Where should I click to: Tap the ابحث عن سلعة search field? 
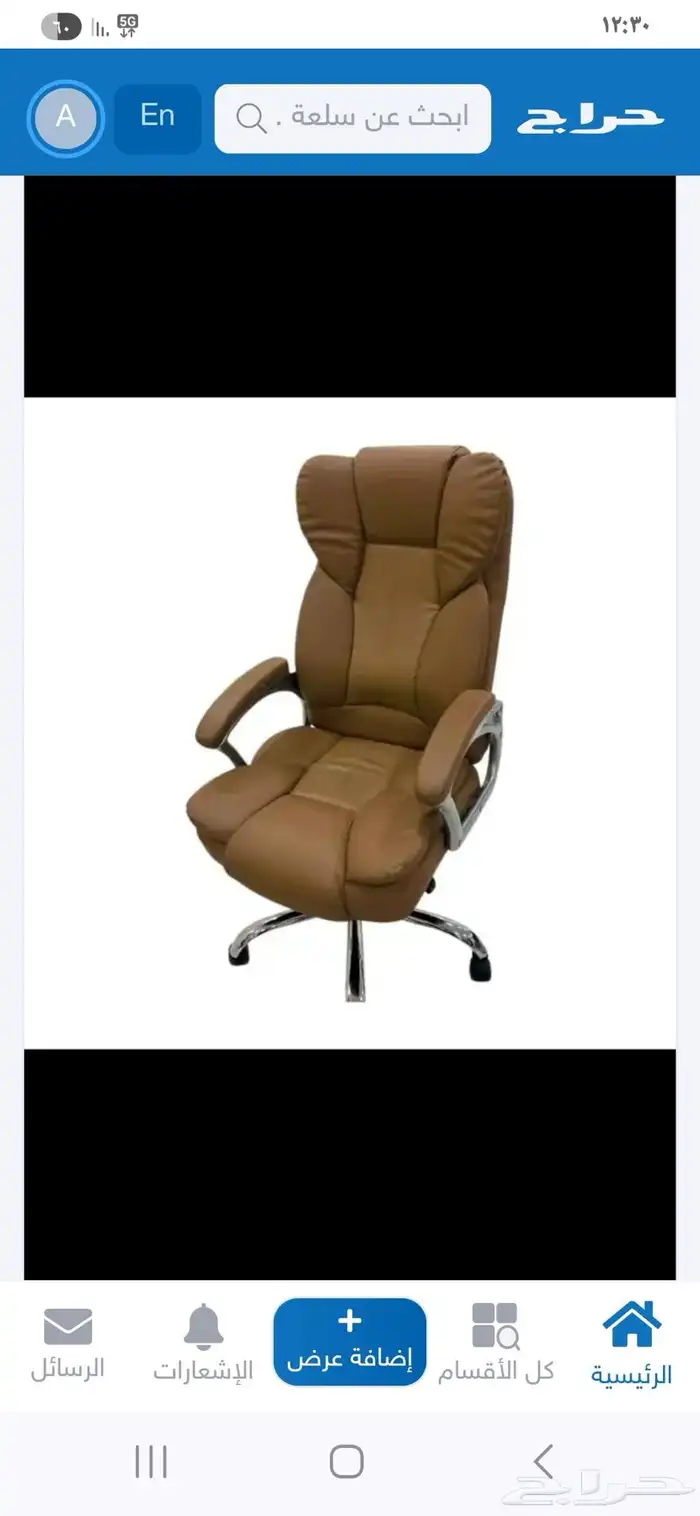(x=353, y=118)
